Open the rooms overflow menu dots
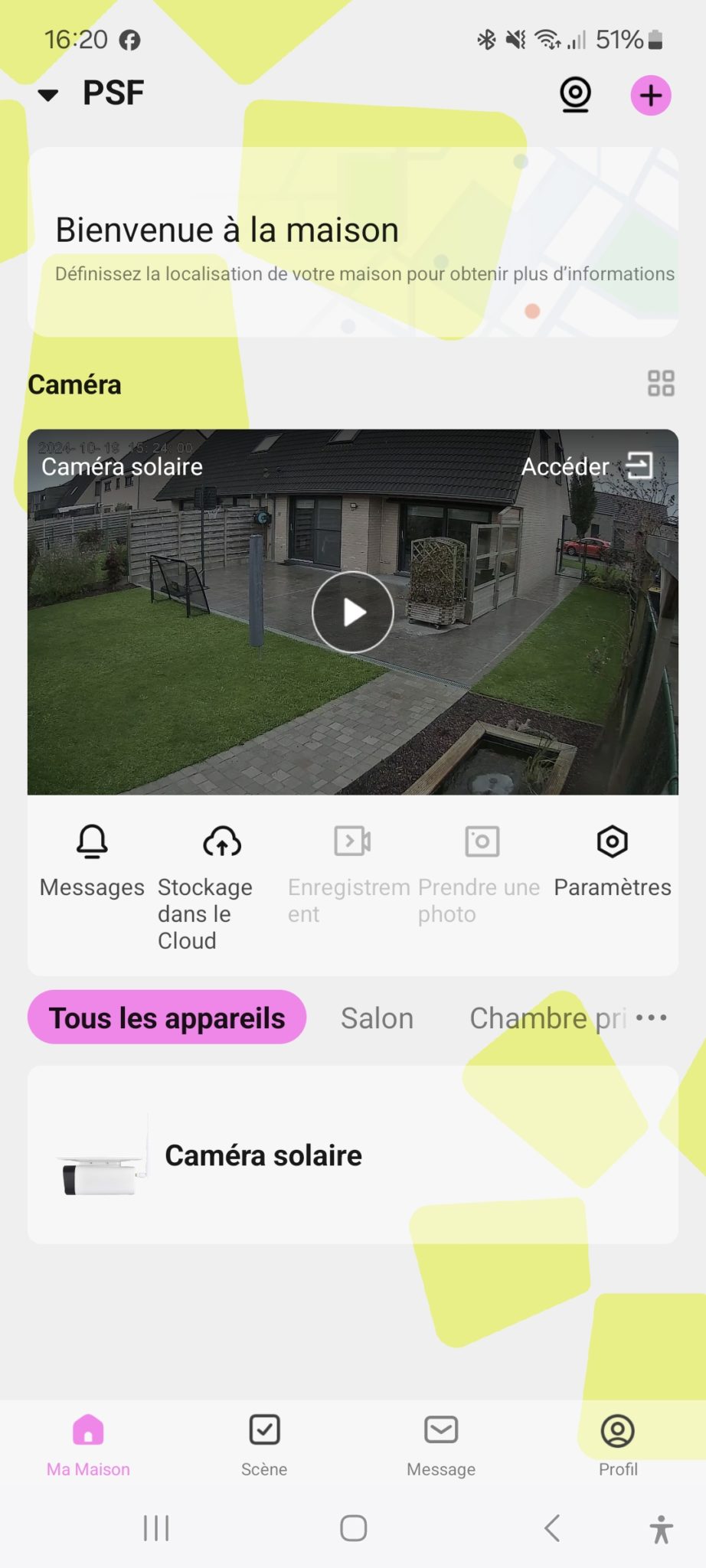Viewport: 706px width, 1568px height. (652, 1018)
